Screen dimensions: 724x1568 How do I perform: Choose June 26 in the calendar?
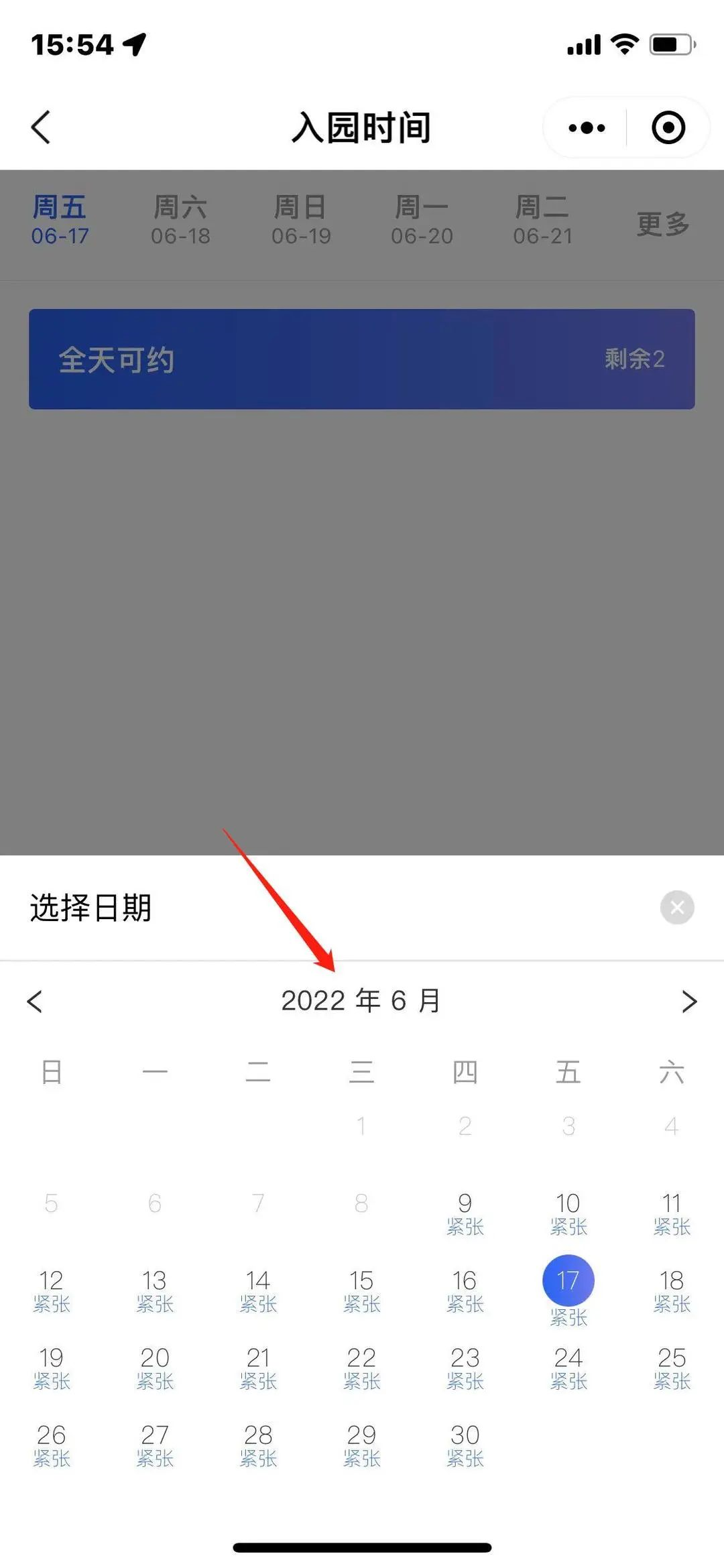[52, 1443]
